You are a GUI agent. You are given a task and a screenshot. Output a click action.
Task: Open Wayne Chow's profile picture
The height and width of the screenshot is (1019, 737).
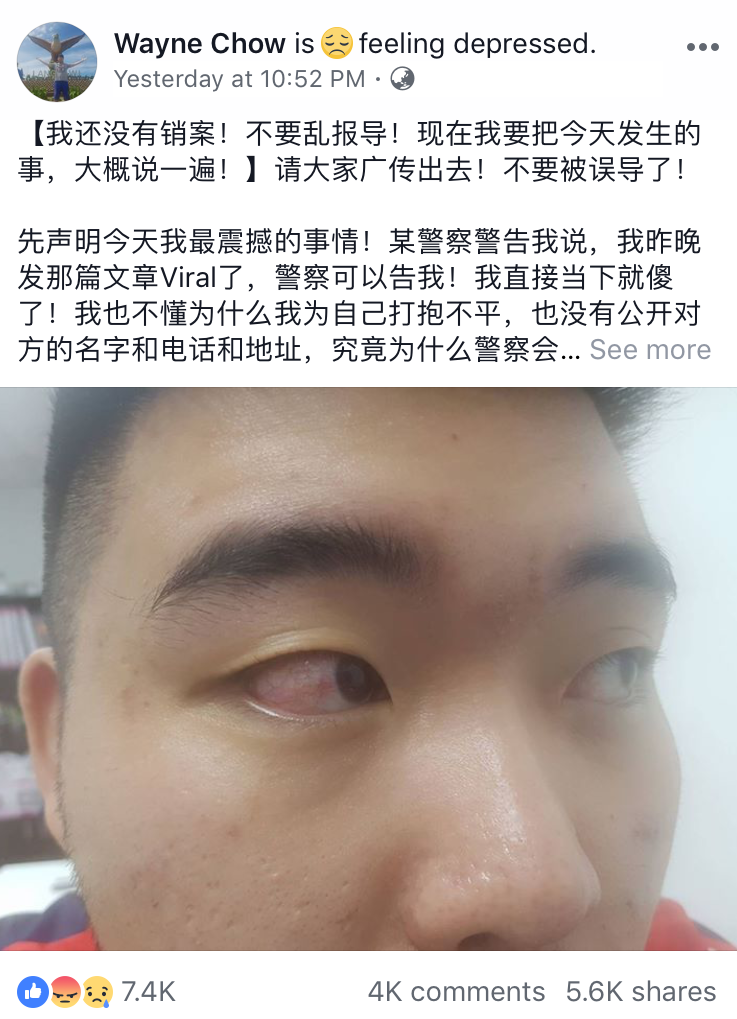click(x=57, y=61)
